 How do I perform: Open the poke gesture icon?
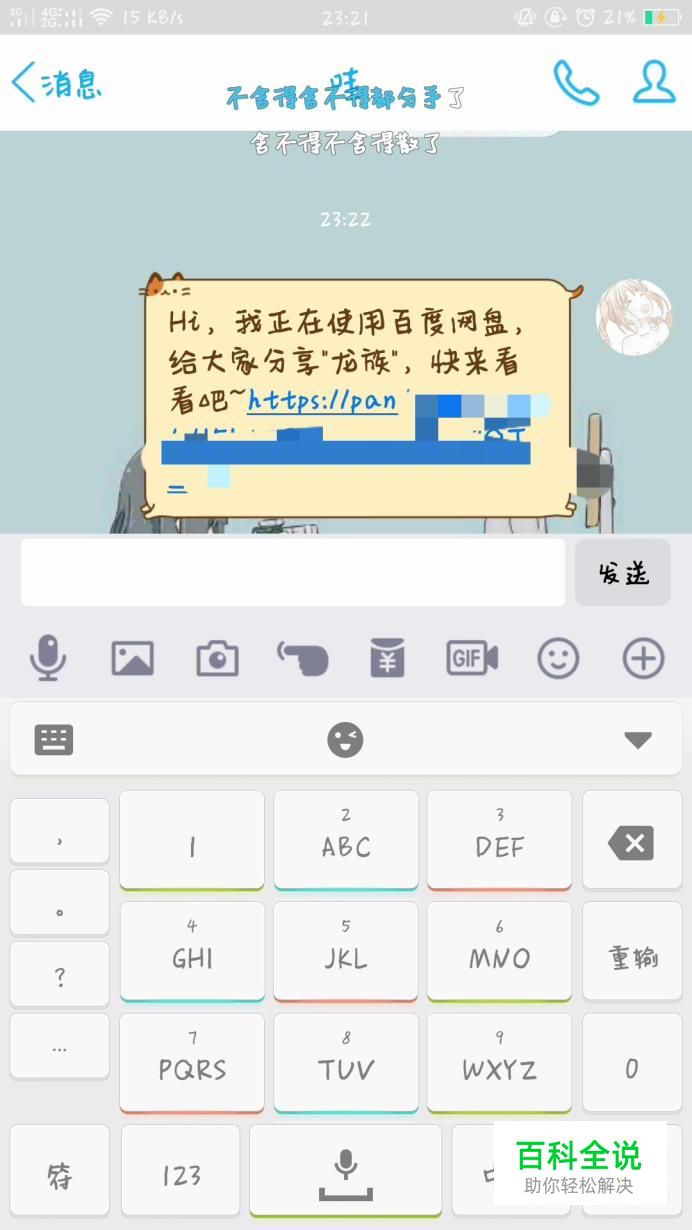click(x=302, y=658)
